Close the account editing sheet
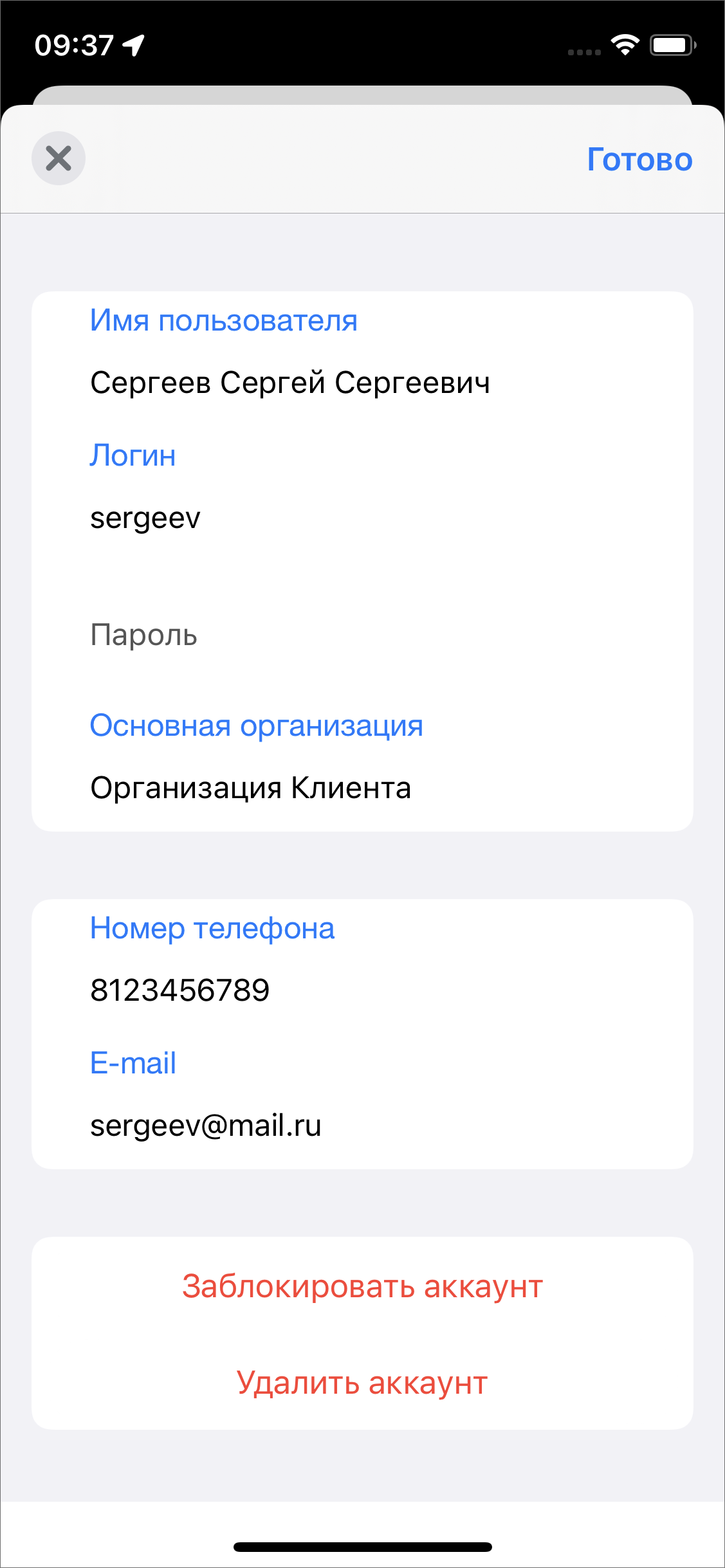This screenshot has width=725, height=1568. click(59, 158)
